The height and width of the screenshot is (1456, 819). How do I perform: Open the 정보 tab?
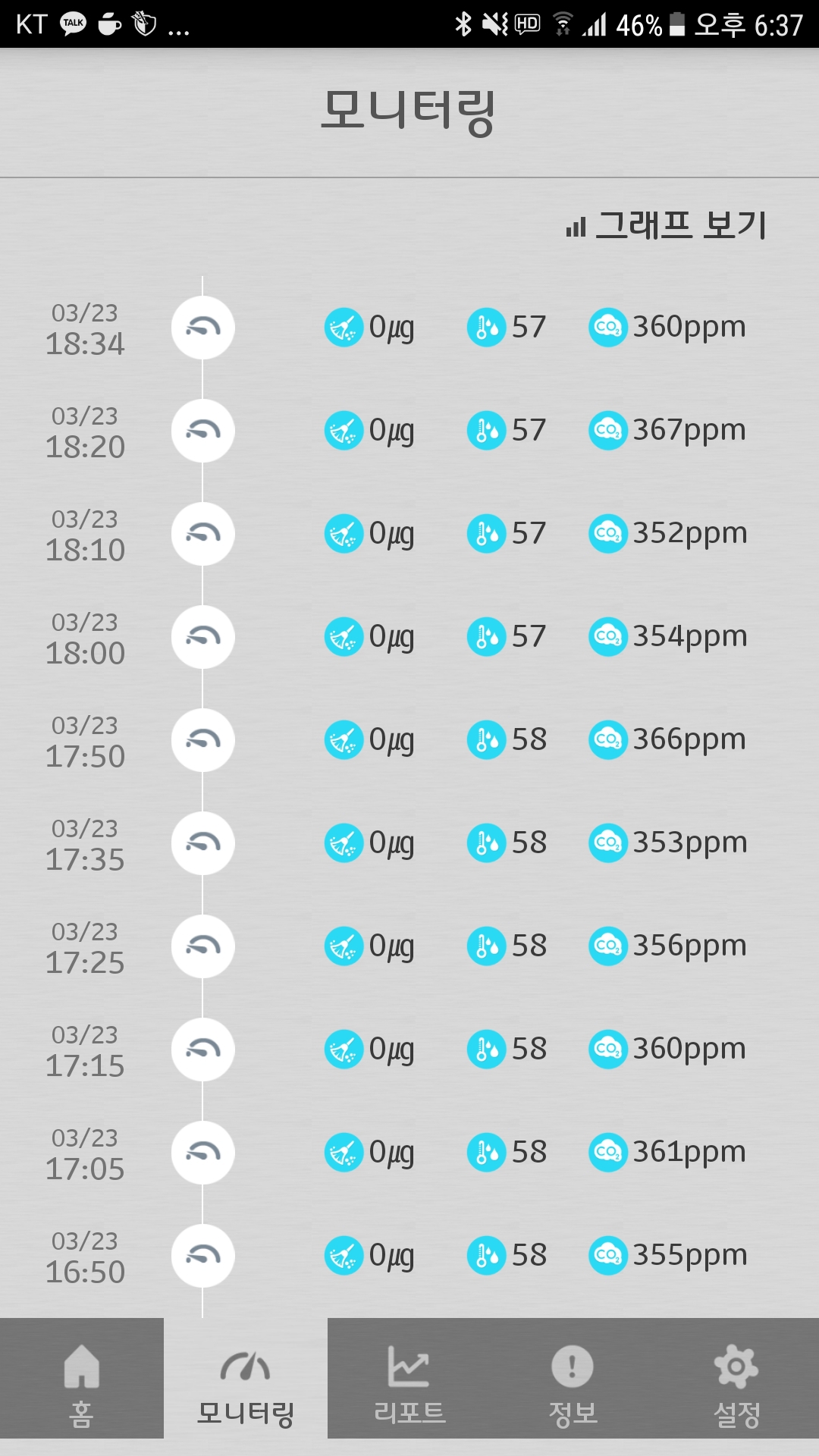click(573, 1378)
